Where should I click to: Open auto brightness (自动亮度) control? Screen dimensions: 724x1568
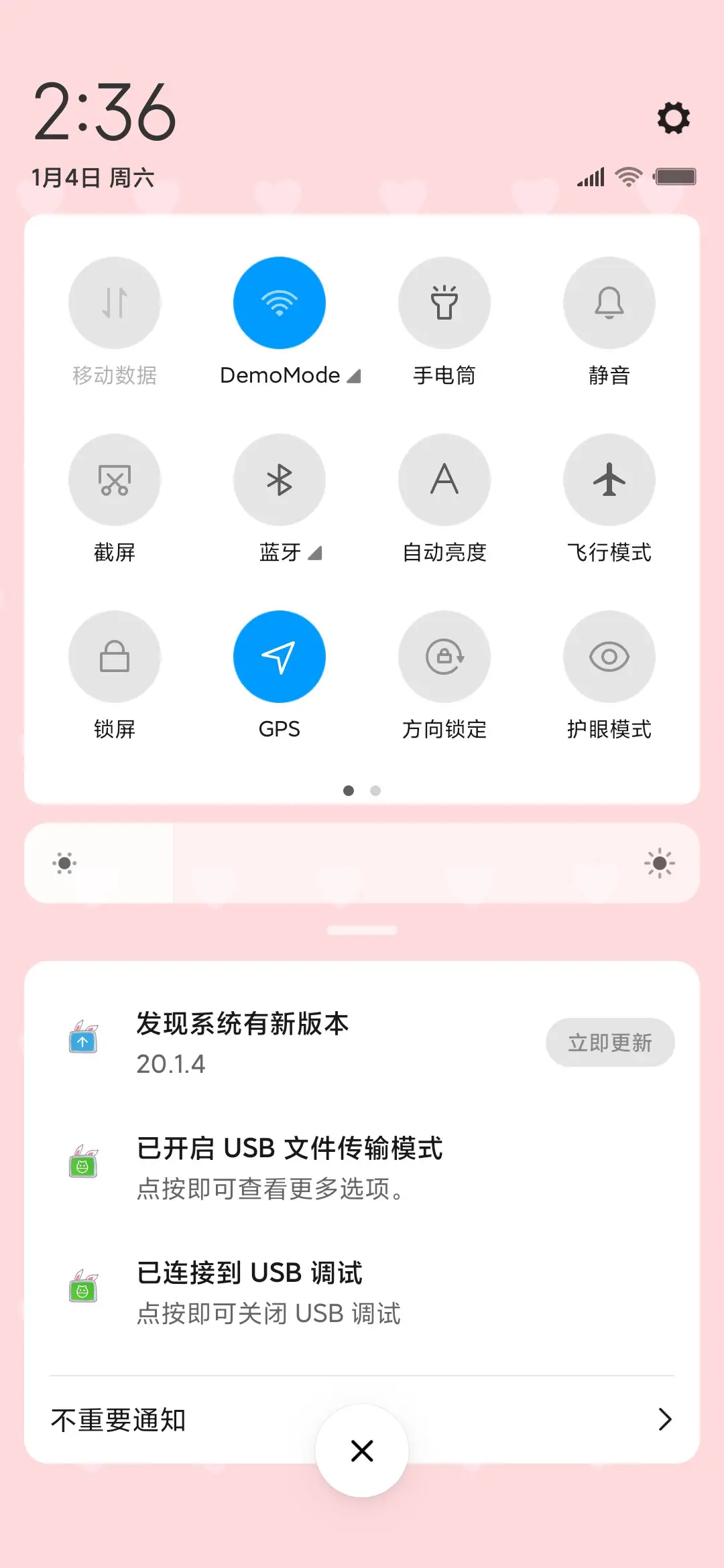coord(444,480)
